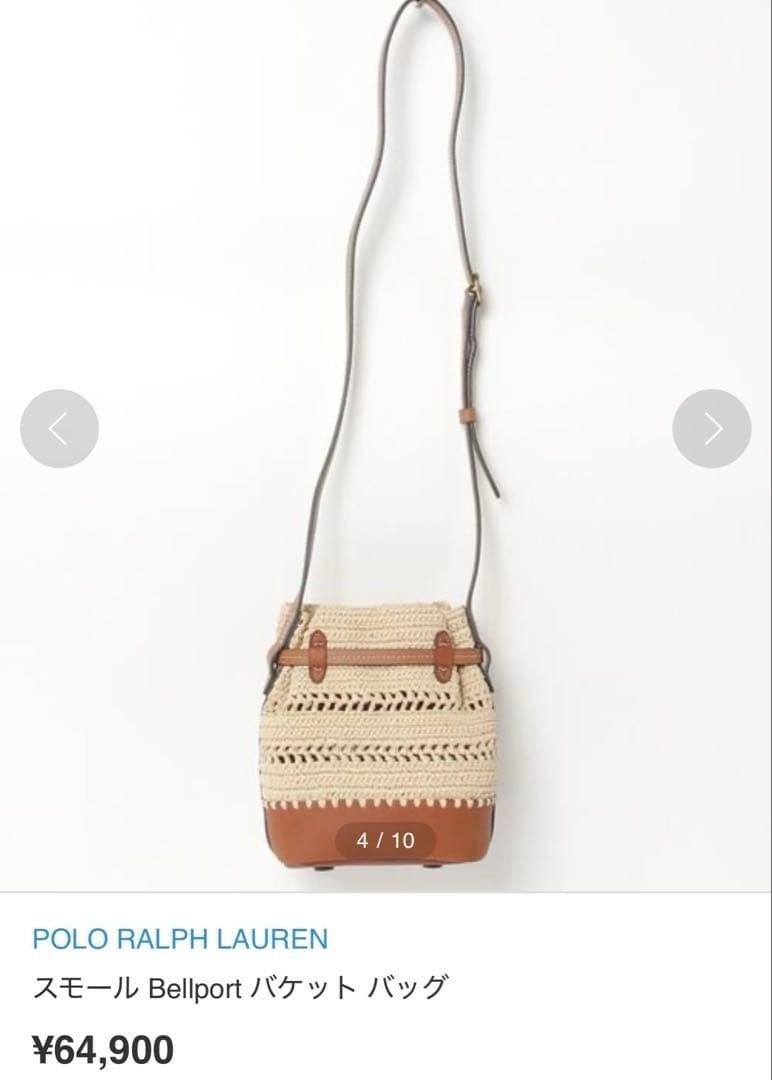The image size is (772, 1080).
Task: Open the POLO RALPH LAUREN brand link
Action: pyautogui.click(x=180, y=939)
